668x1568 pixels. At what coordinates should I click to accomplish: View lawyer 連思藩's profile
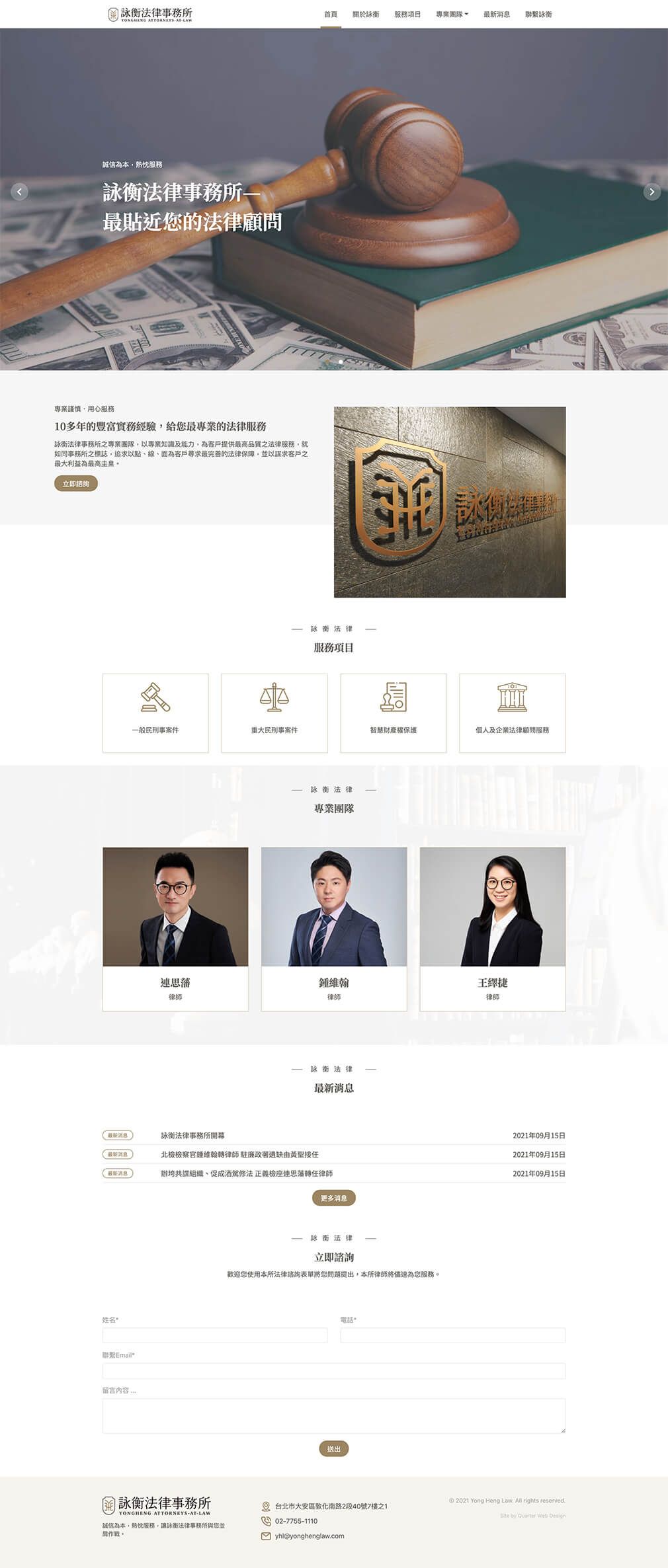(175, 928)
